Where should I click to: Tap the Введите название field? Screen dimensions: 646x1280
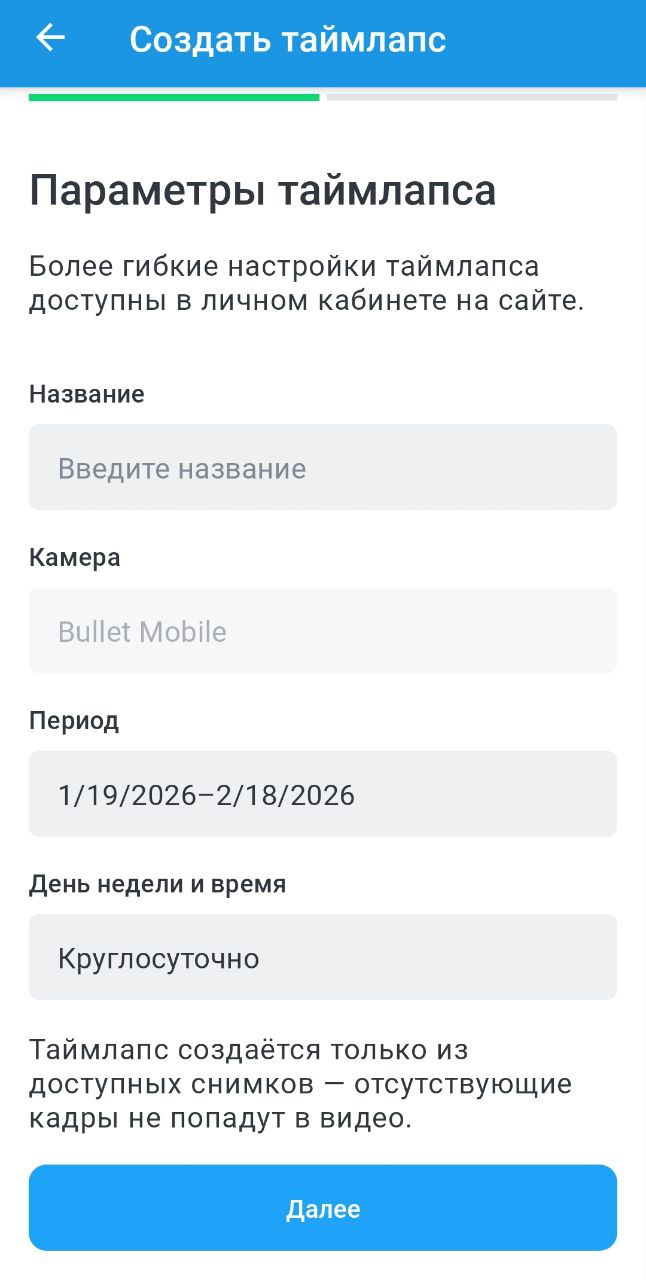(322, 467)
